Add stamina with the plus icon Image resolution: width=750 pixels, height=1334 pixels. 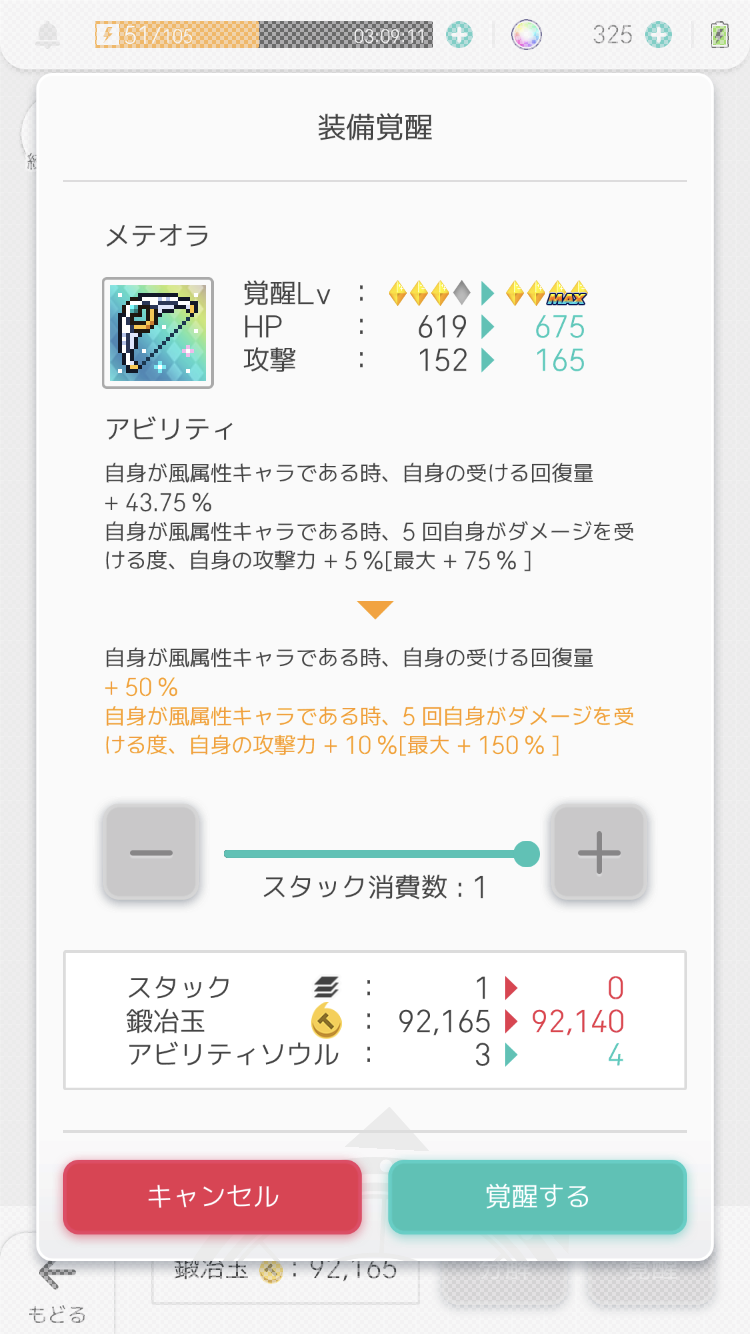click(459, 35)
